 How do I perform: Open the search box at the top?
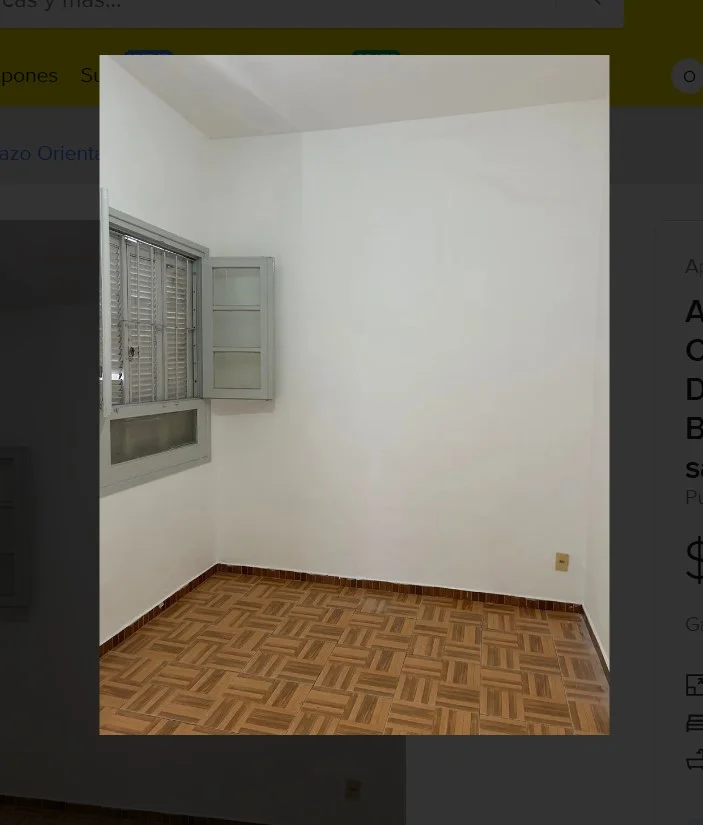pos(270,8)
